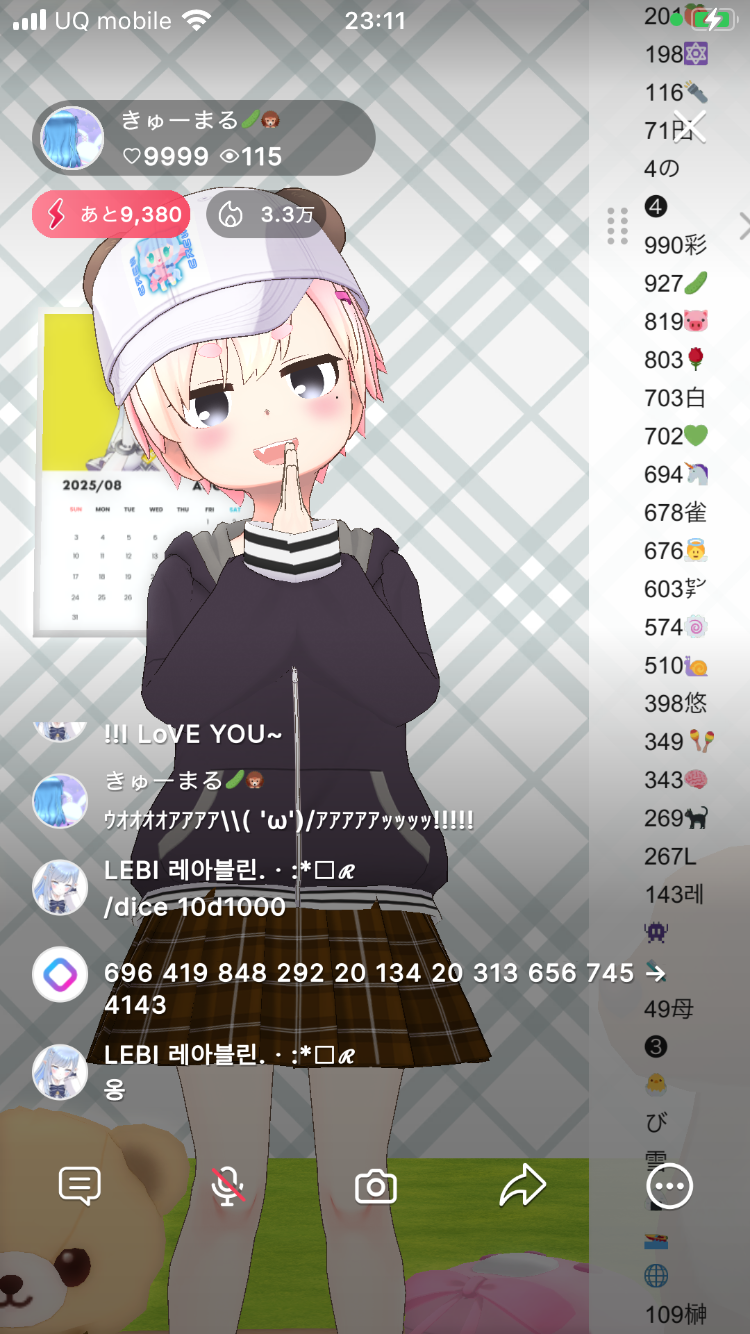The image size is (750, 1334).
Task: Open the comment input icon
Action: point(80,1186)
